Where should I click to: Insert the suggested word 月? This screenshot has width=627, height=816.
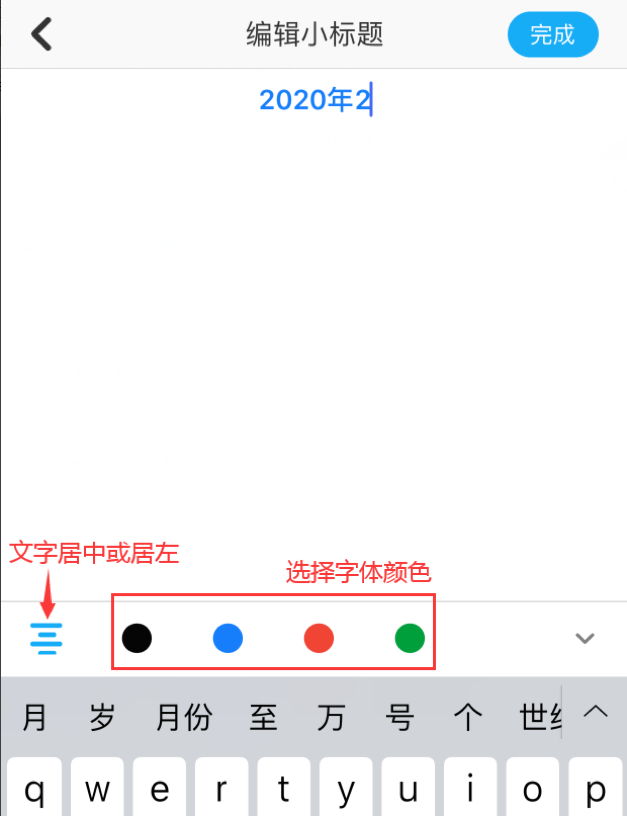35,716
